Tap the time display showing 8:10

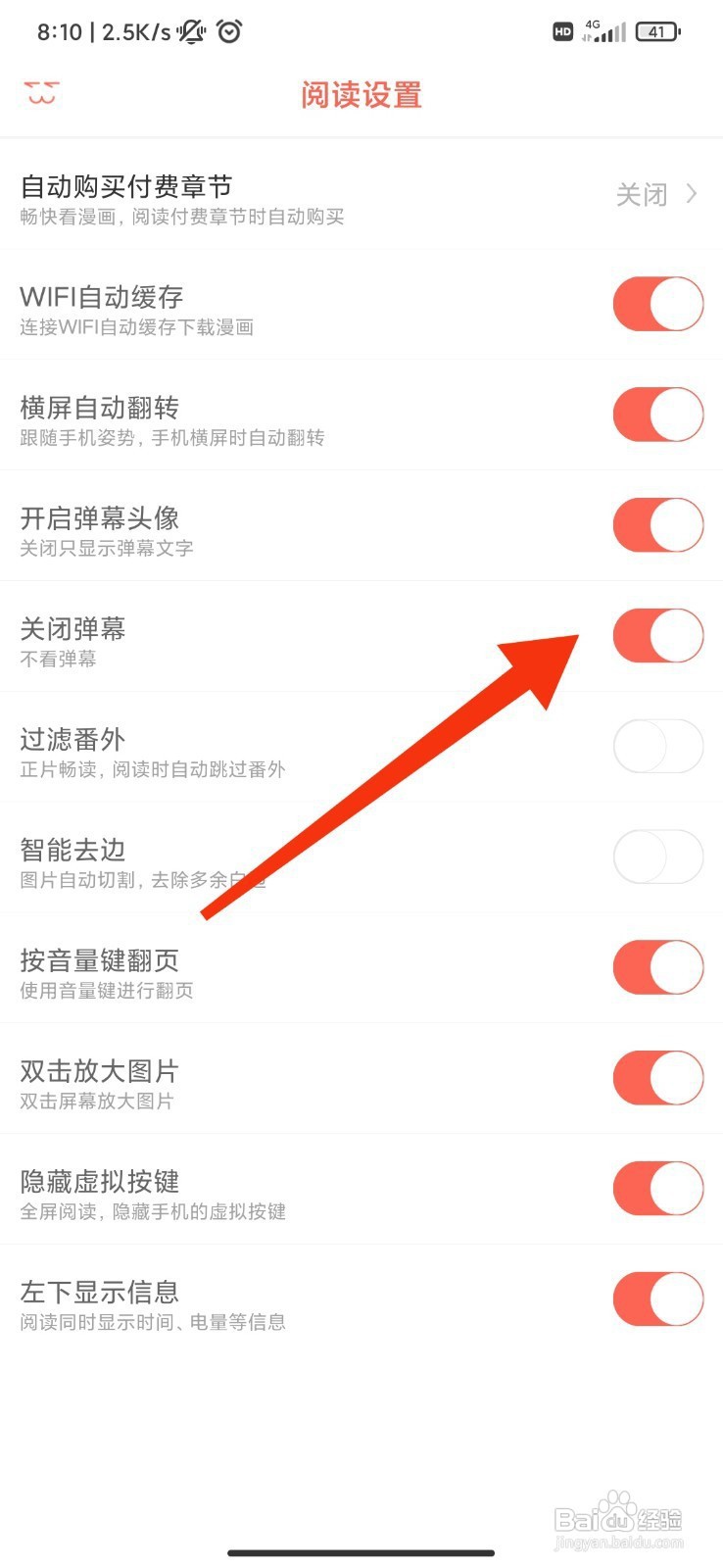click(x=59, y=31)
